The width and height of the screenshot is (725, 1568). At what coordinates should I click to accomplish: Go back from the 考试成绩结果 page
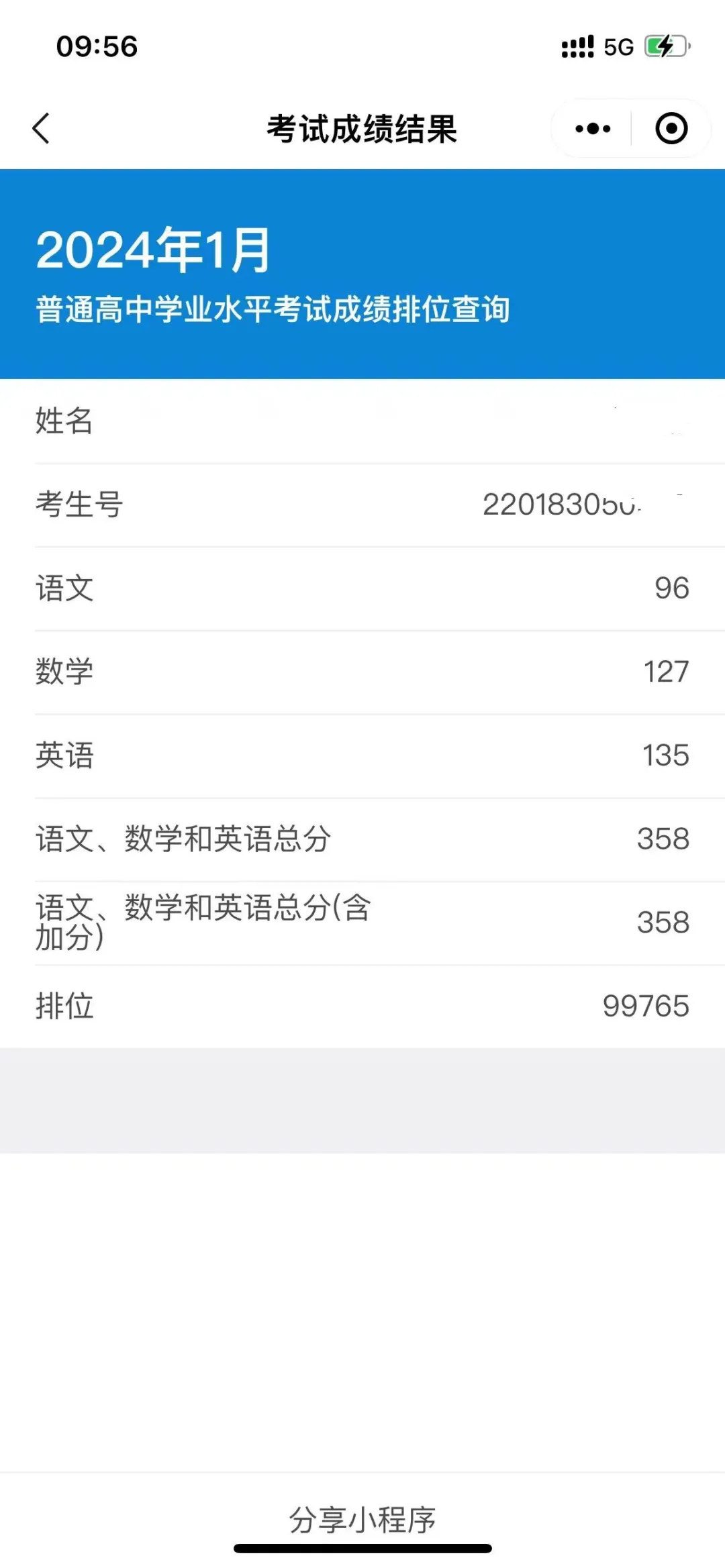coord(42,128)
